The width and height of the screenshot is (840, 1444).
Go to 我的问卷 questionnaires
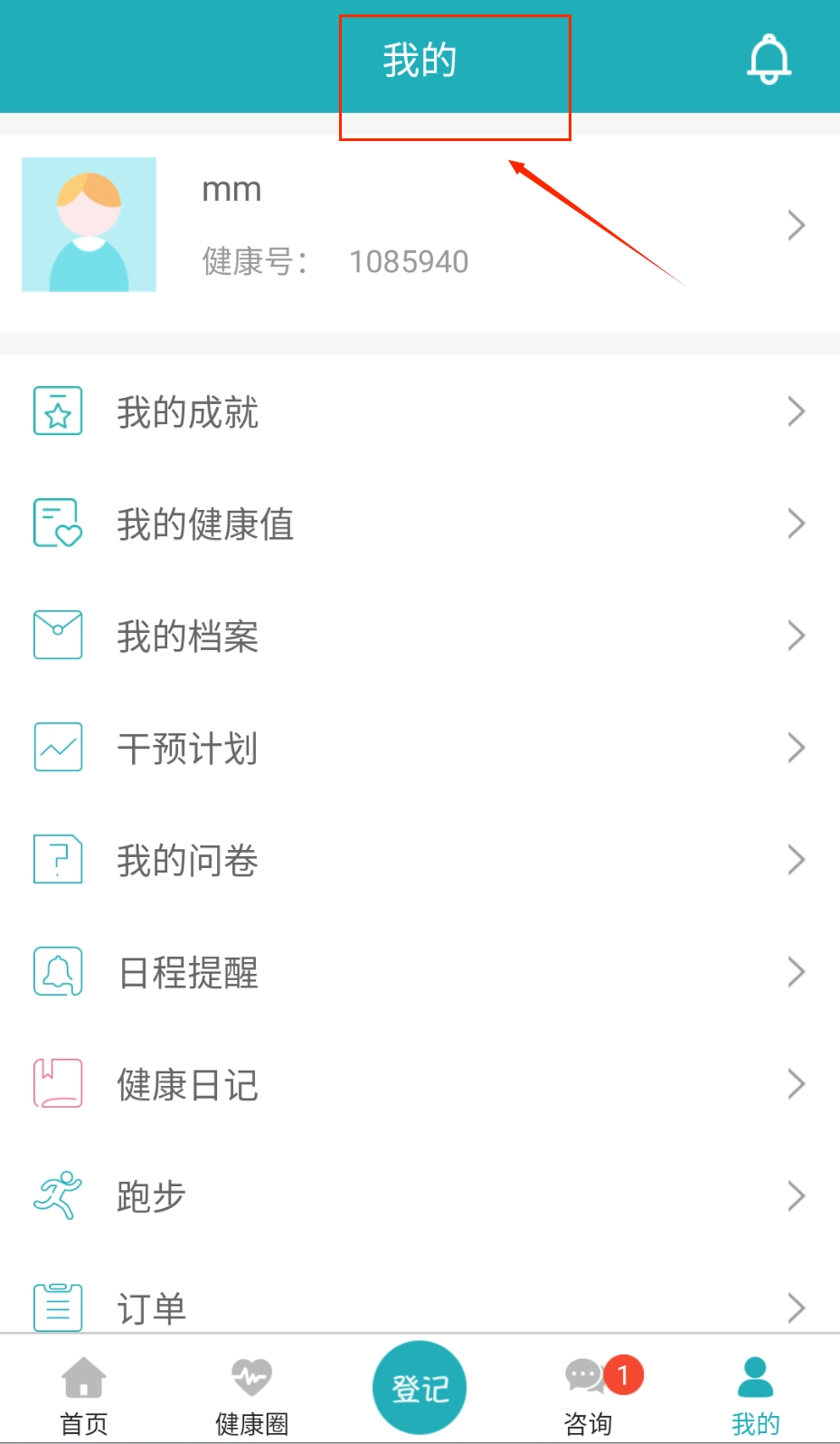tap(420, 860)
